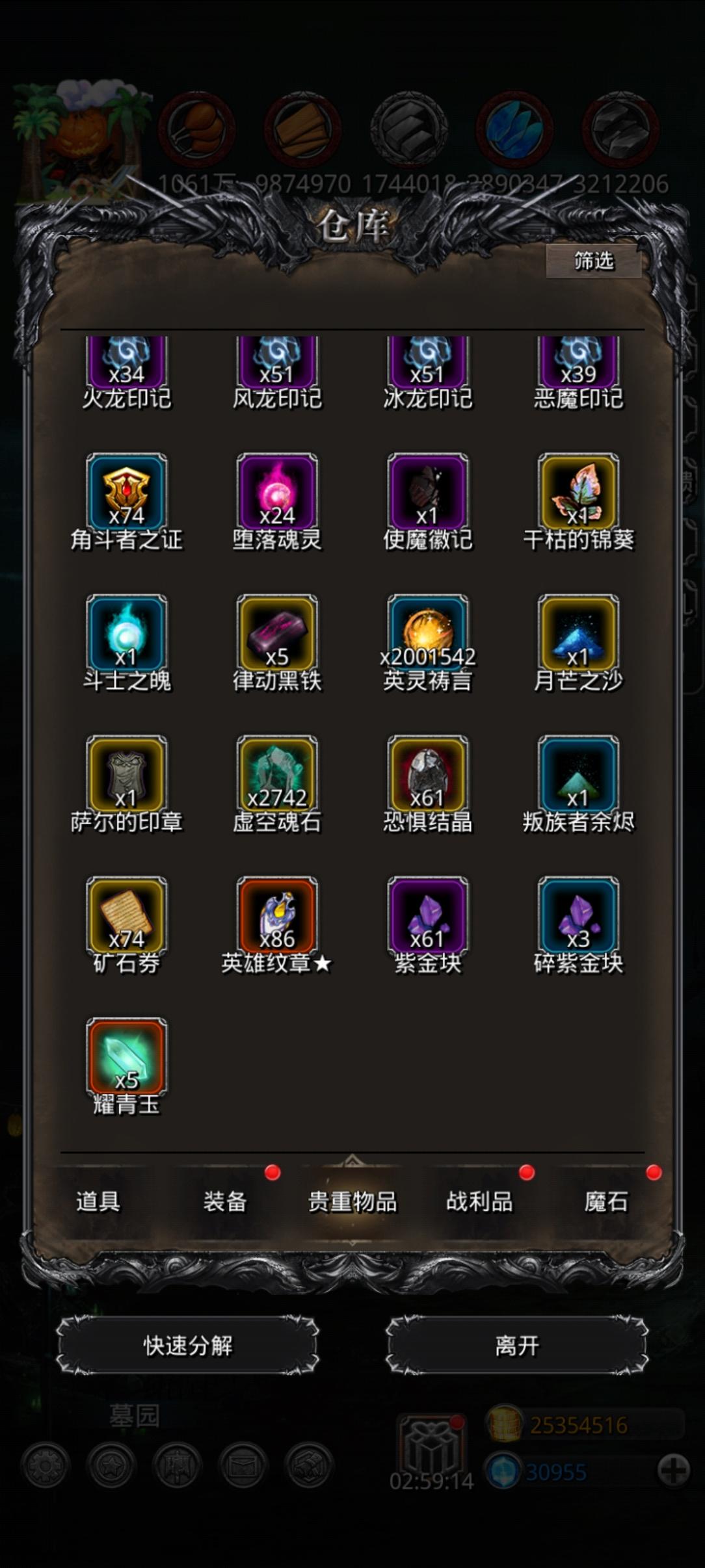Select the 火龙印记 item icon

pyautogui.click(x=127, y=361)
